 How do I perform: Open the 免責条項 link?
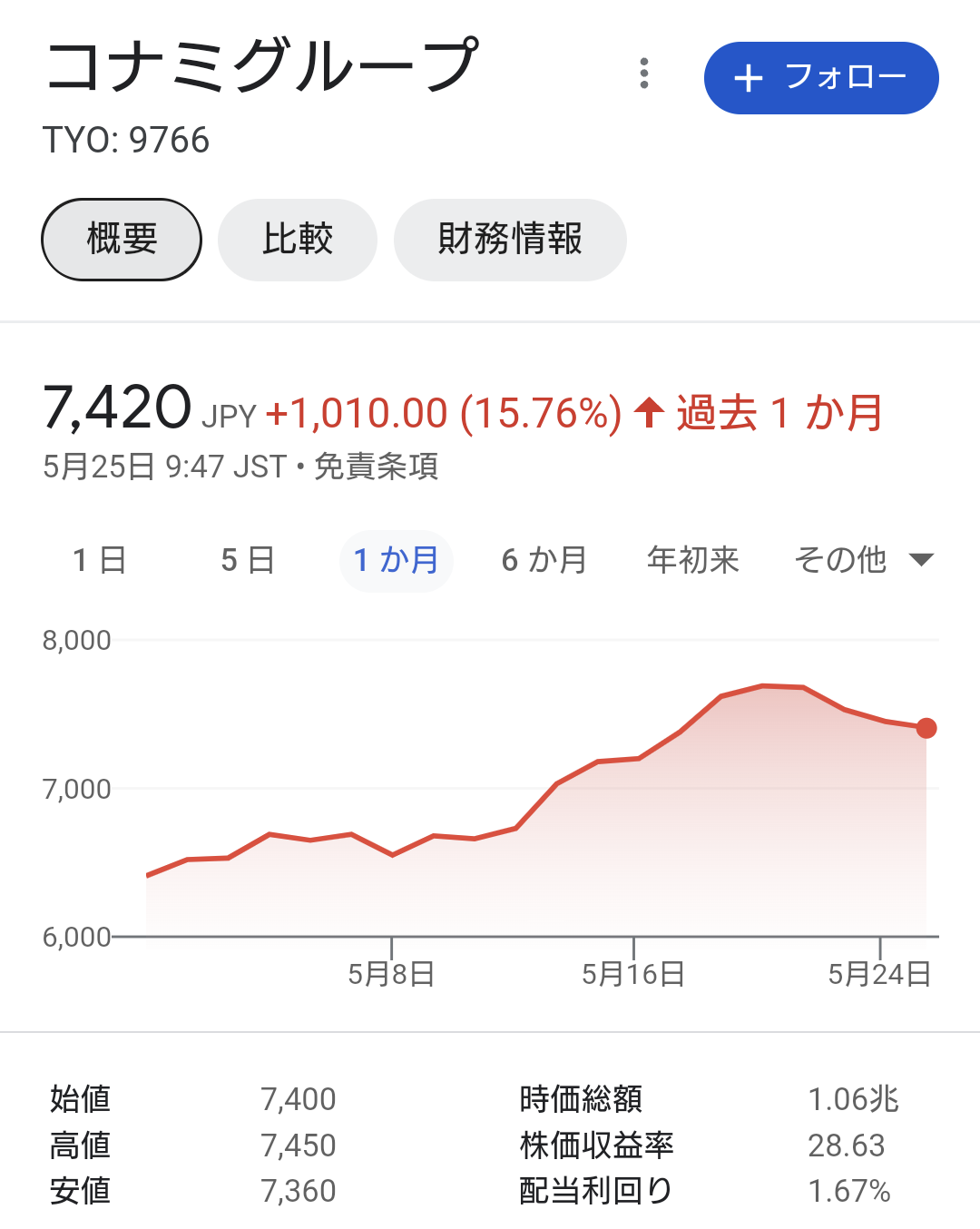377,467
